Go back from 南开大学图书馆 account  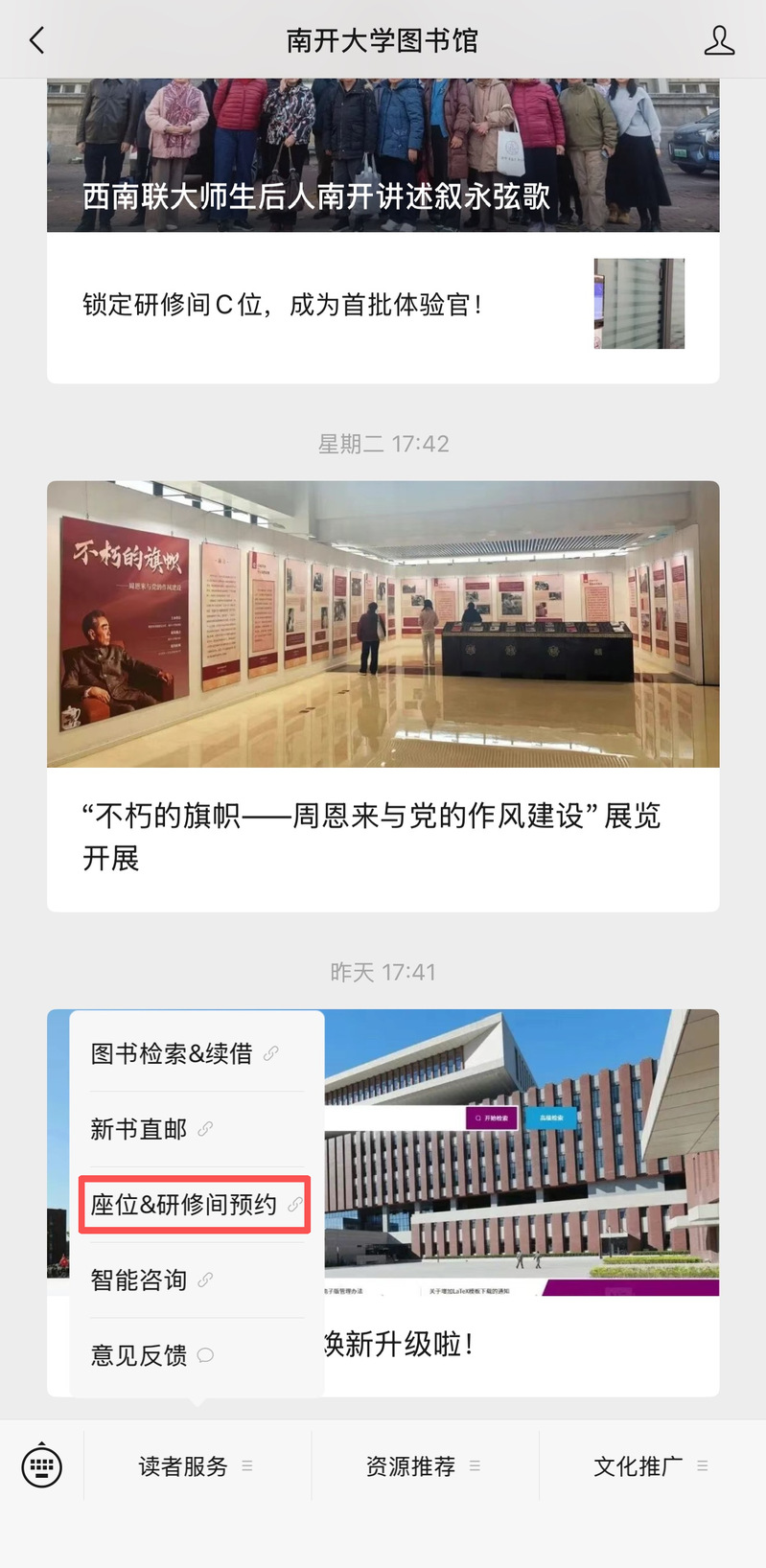tap(37, 40)
